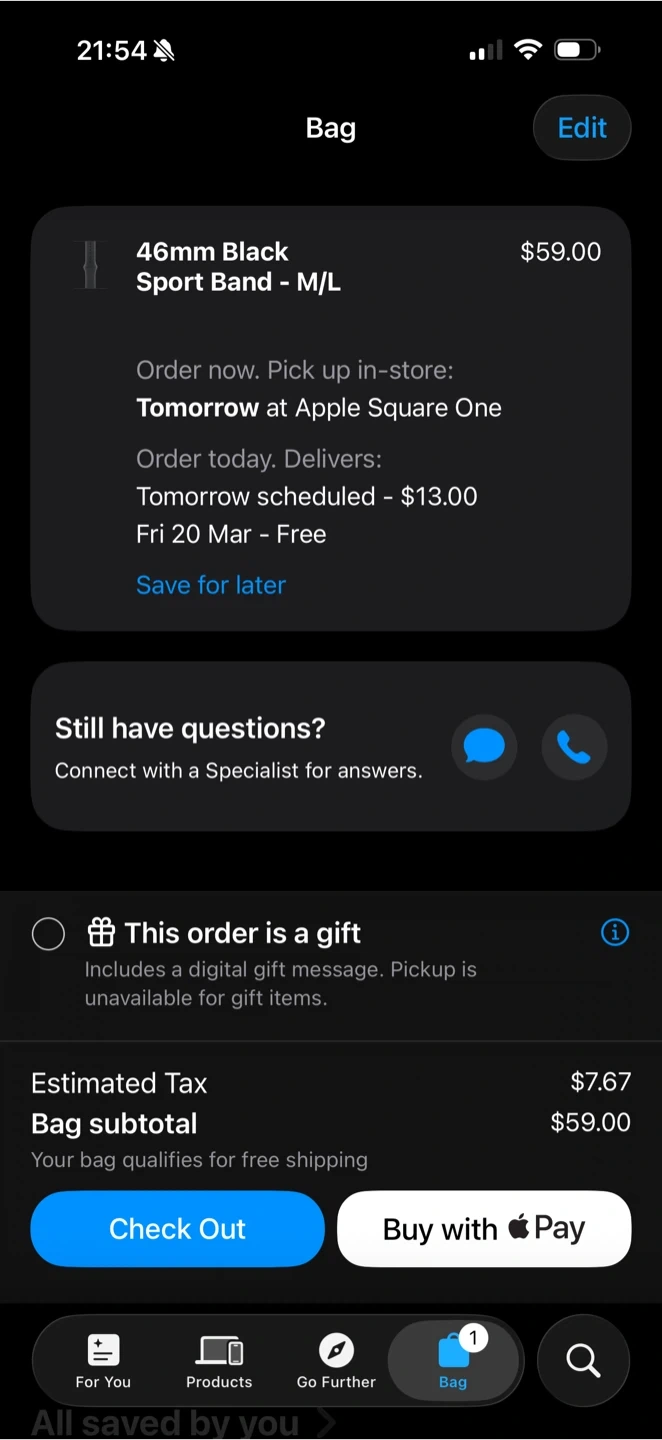The height and width of the screenshot is (1440, 662).
Task: Call a Specialist using the phone icon
Action: click(x=574, y=747)
